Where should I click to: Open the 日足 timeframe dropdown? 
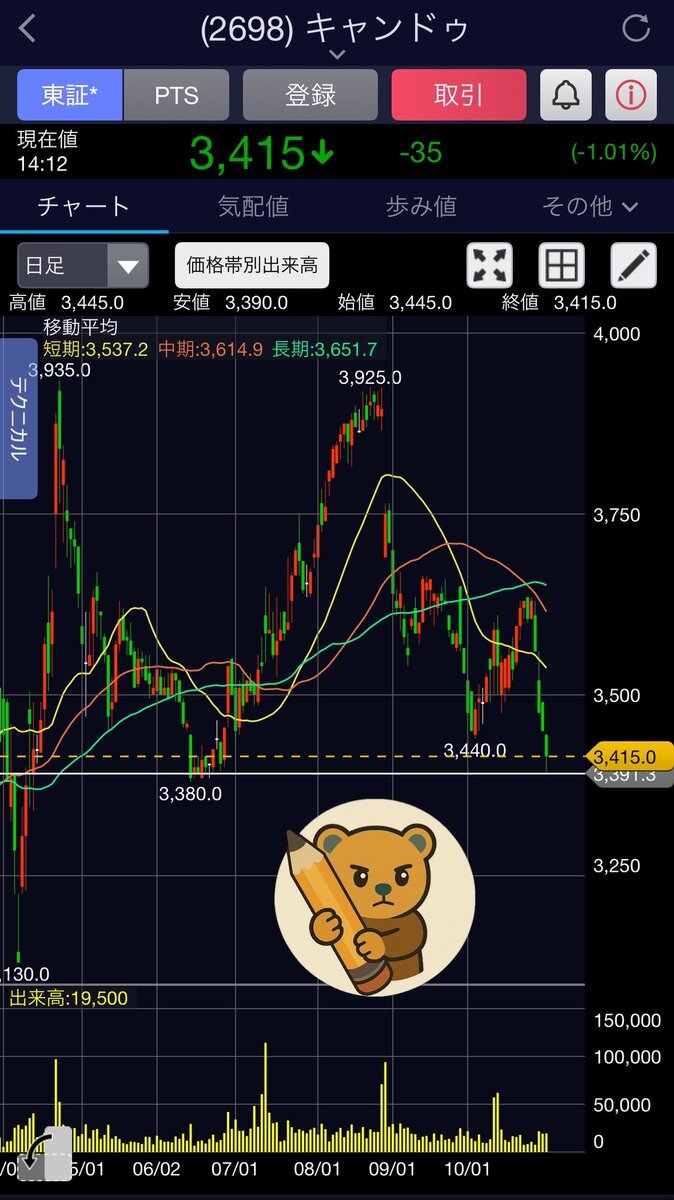[x=83, y=266]
